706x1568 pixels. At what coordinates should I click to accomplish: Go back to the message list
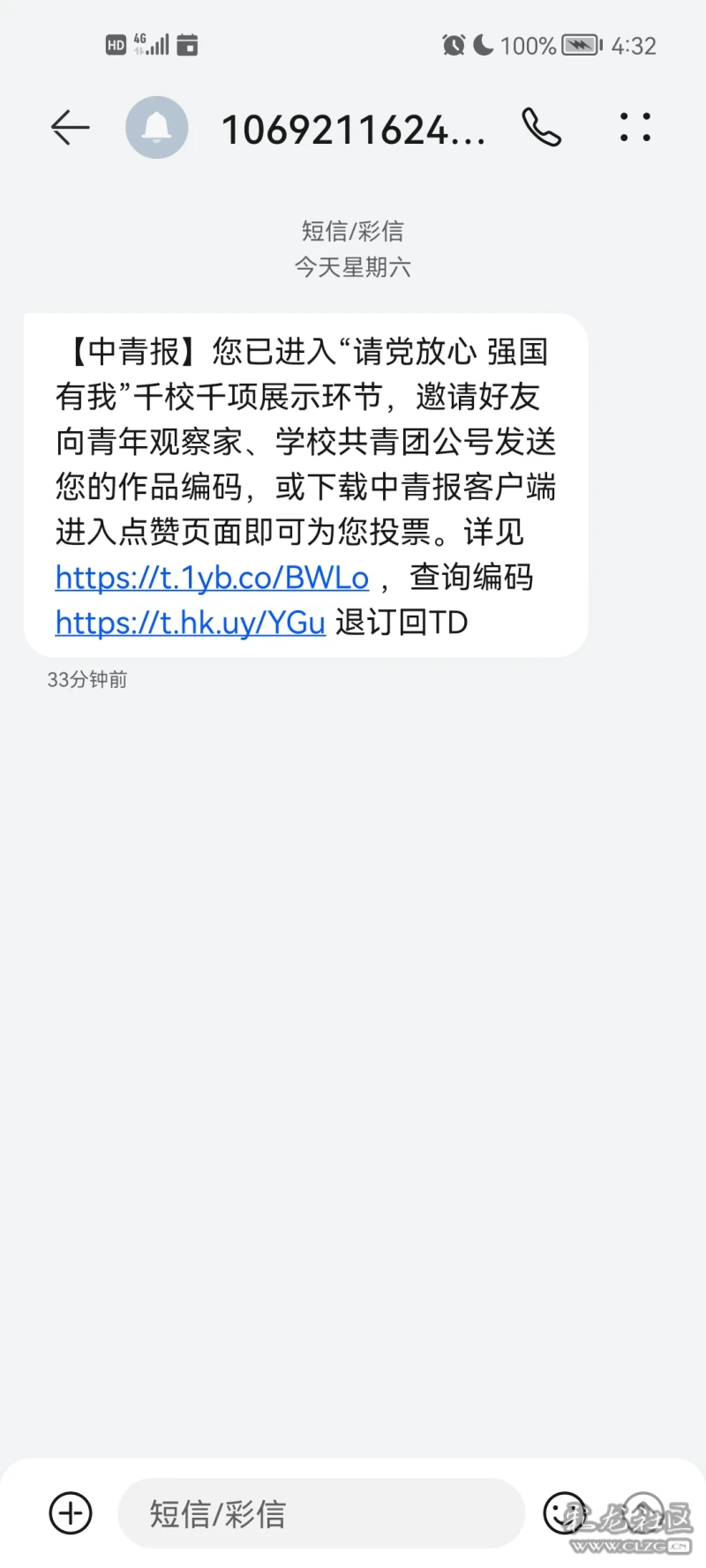coord(71,129)
